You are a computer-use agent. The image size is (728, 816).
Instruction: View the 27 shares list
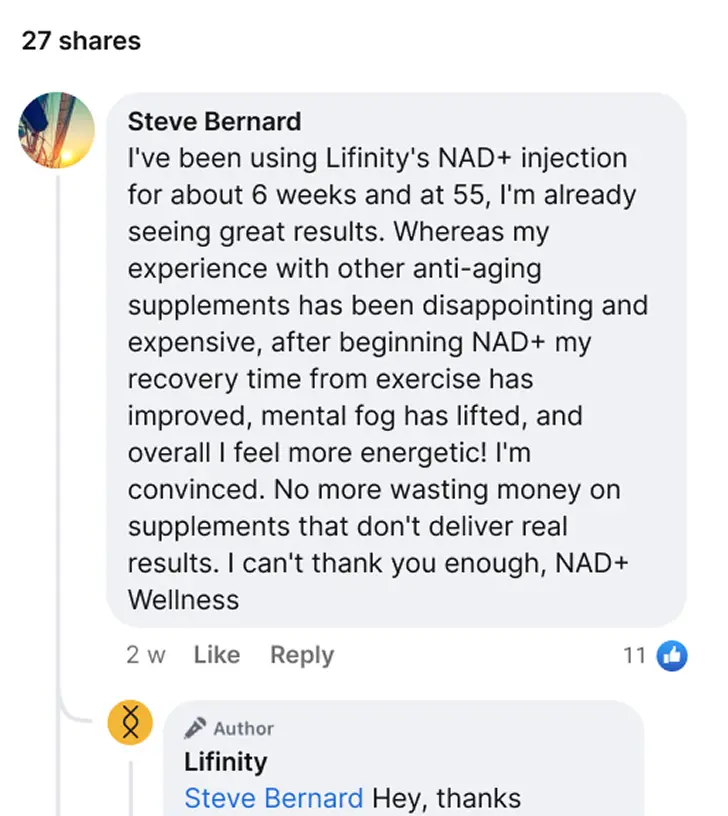point(81,41)
